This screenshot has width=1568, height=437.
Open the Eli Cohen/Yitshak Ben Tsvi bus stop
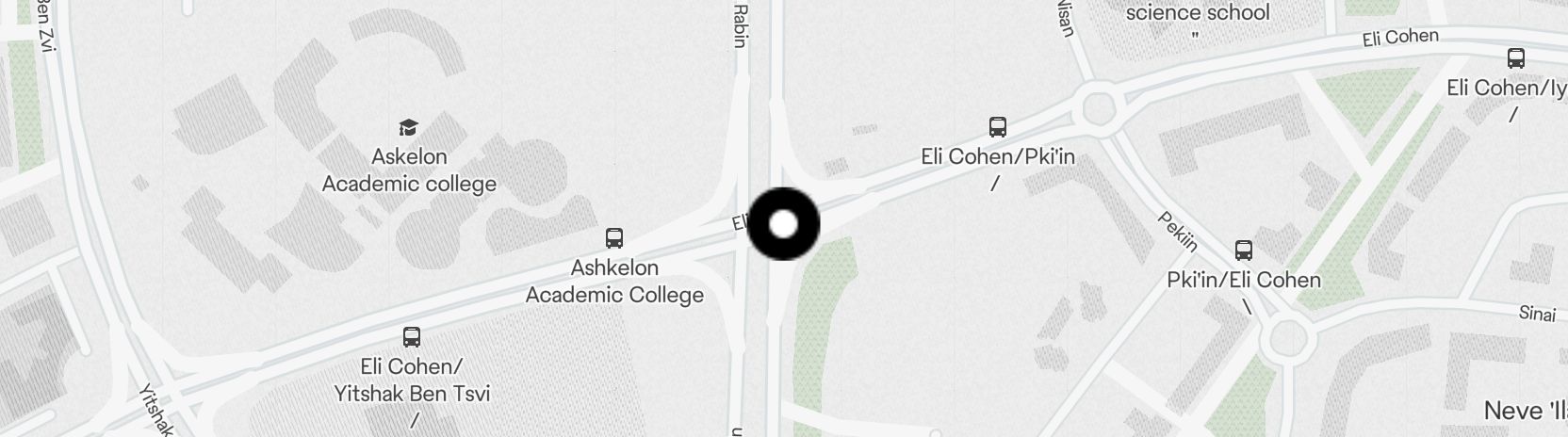pyautogui.click(x=412, y=337)
